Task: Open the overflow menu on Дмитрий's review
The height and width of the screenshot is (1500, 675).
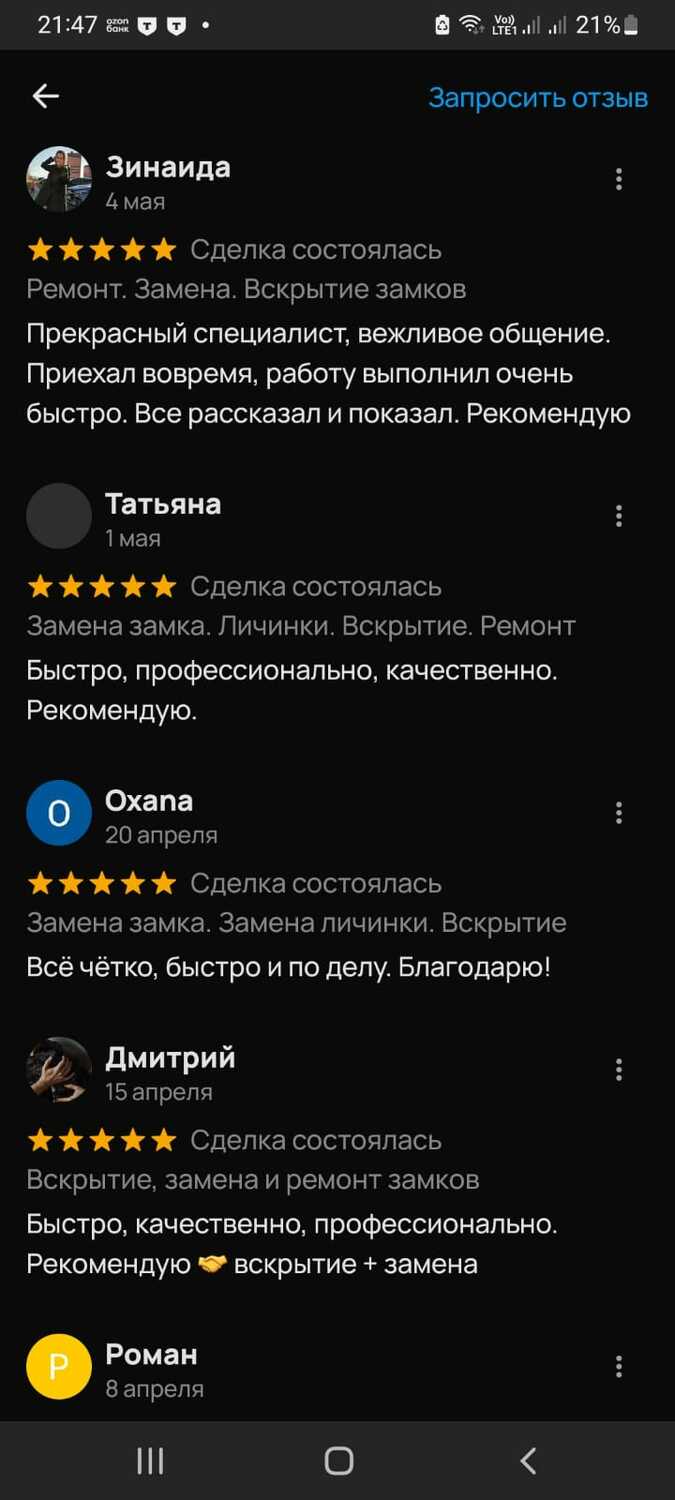Action: [x=619, y=1070]
